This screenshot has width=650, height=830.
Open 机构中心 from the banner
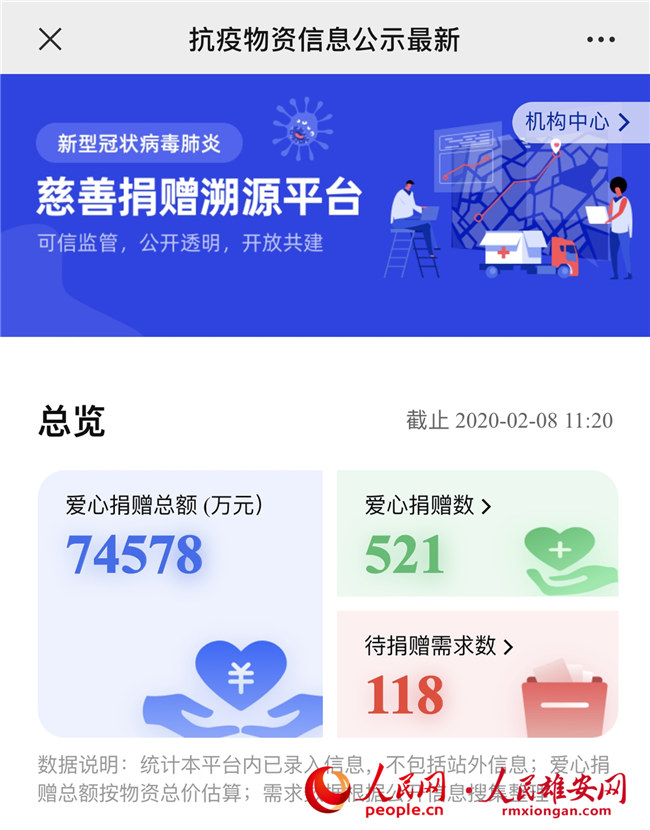click(x=578, y=122)
